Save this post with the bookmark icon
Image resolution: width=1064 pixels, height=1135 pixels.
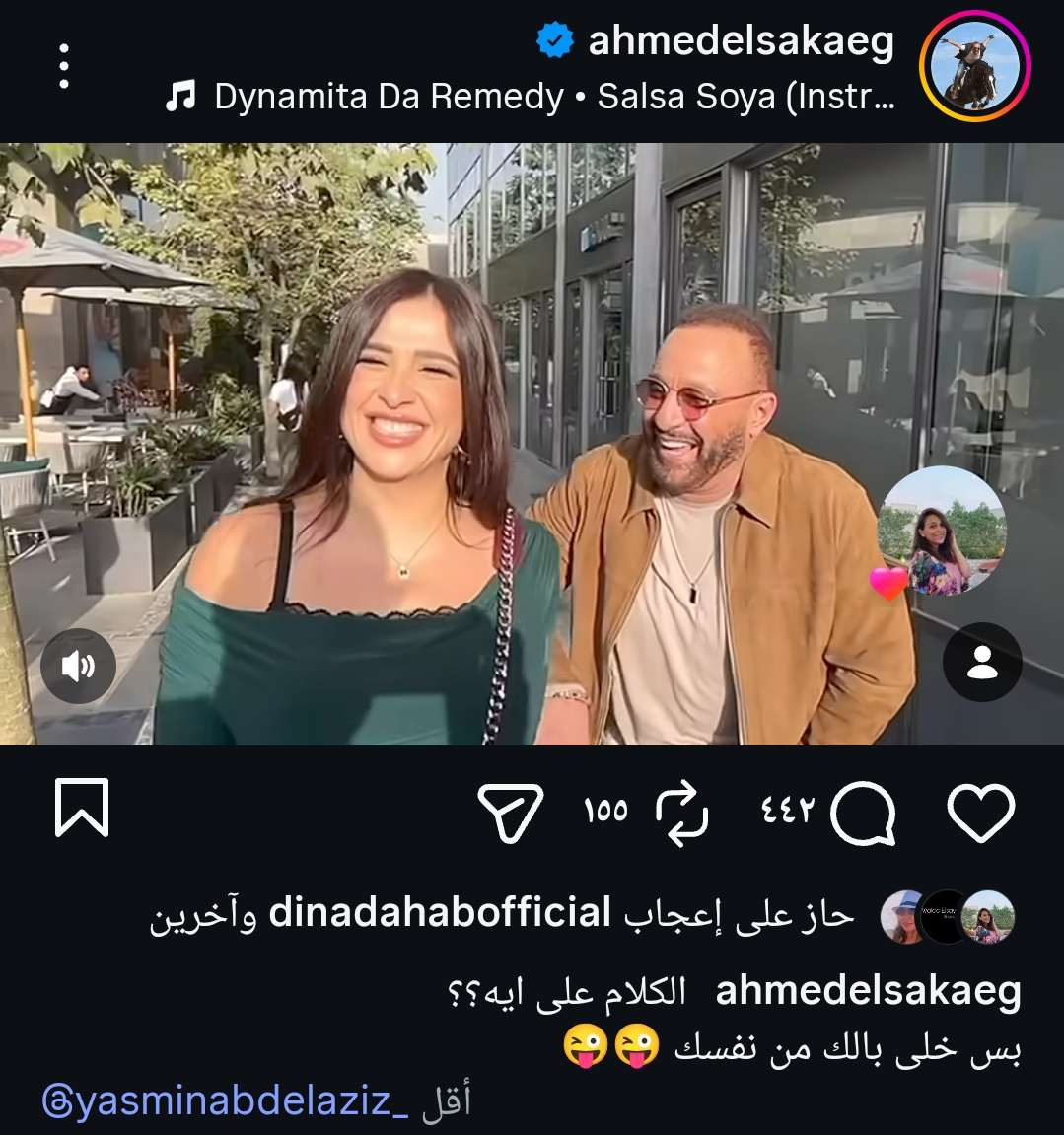tap(81, 809)
